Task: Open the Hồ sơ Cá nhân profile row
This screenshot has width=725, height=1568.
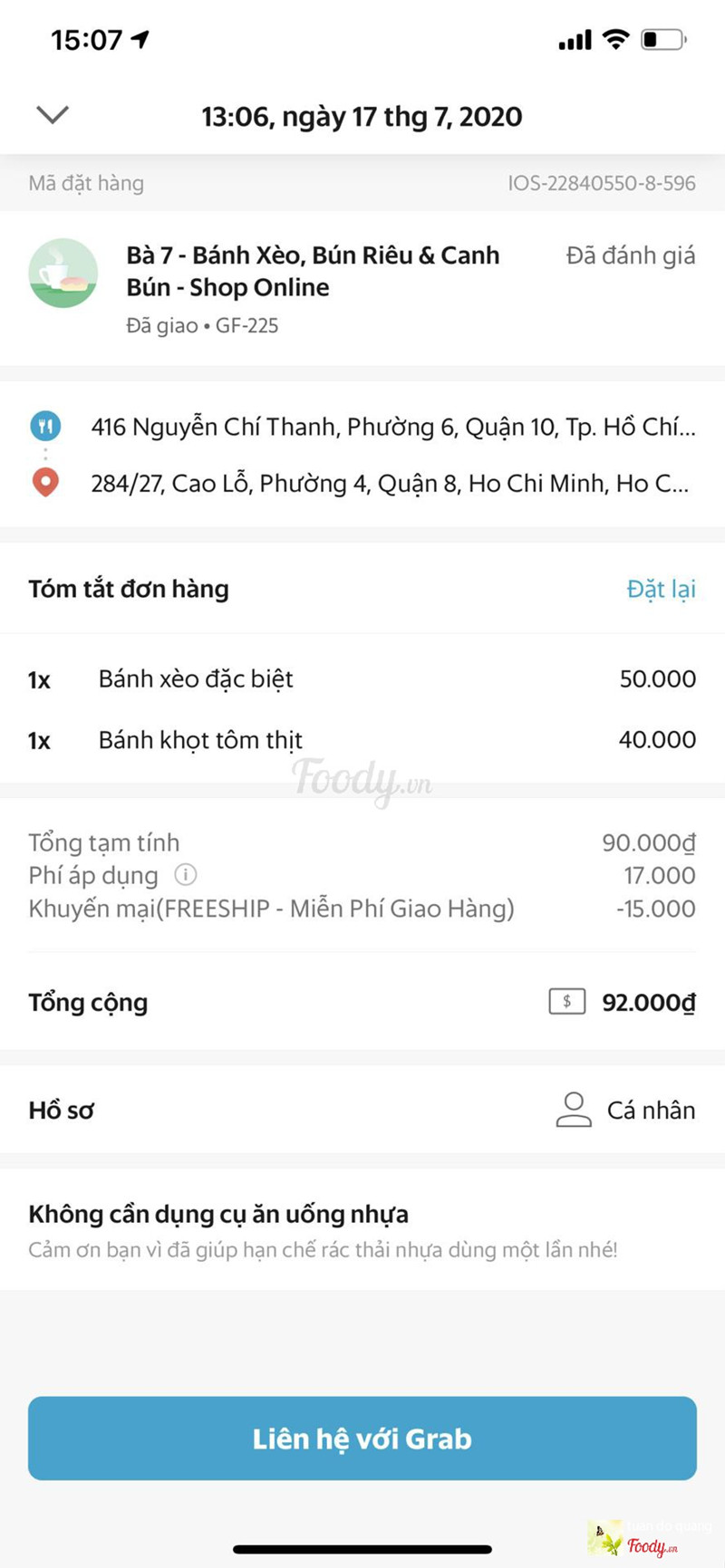Action: [x=362, y=1110]
